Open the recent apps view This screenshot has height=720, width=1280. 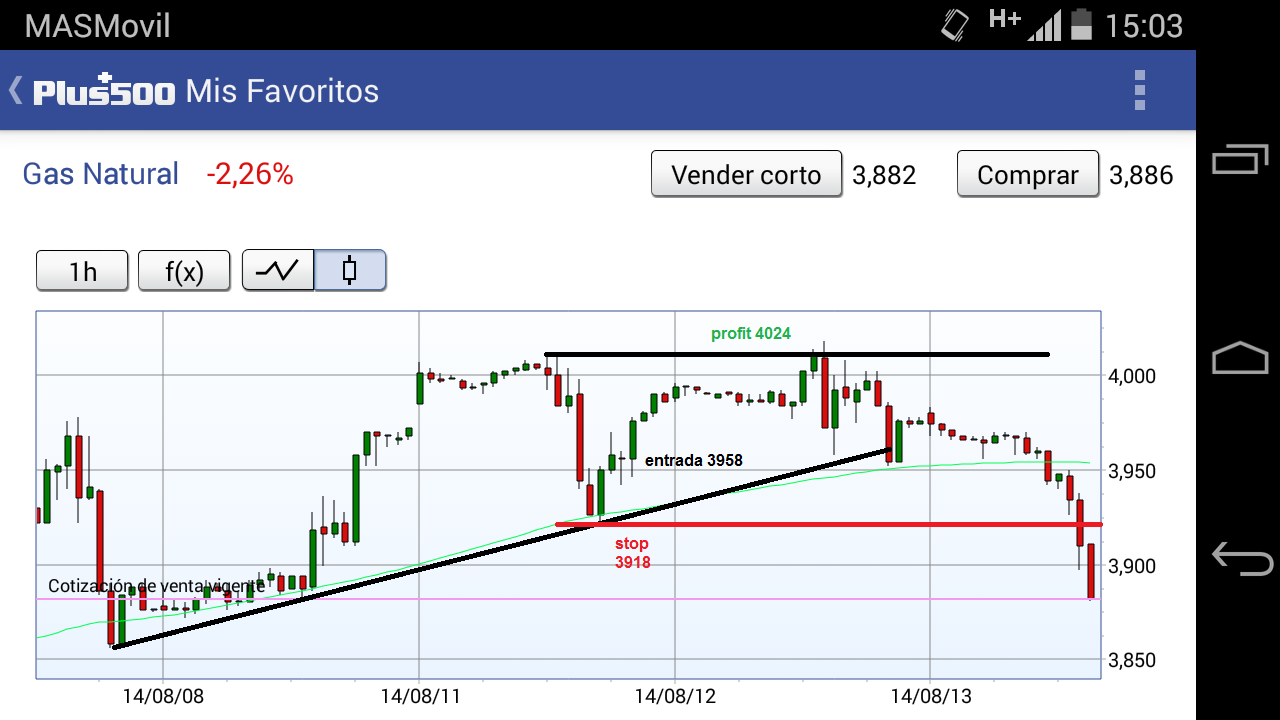click(1239, 160)
